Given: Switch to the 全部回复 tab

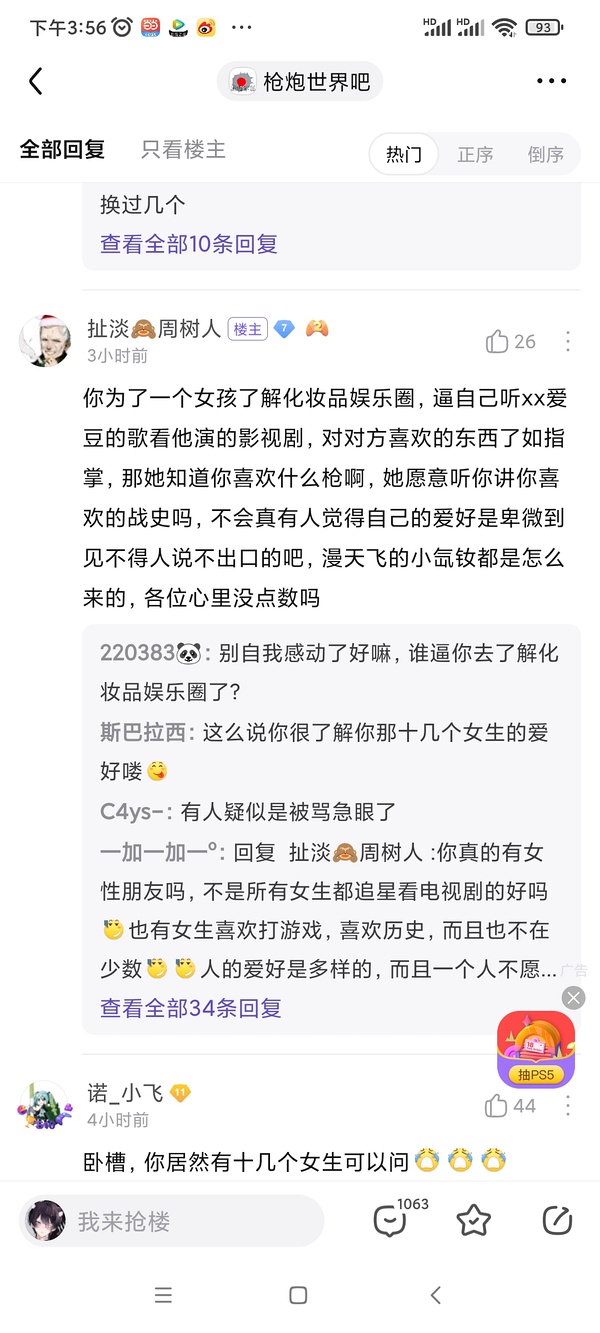Looking at the screenshot, I should click(x=62, y=151).
